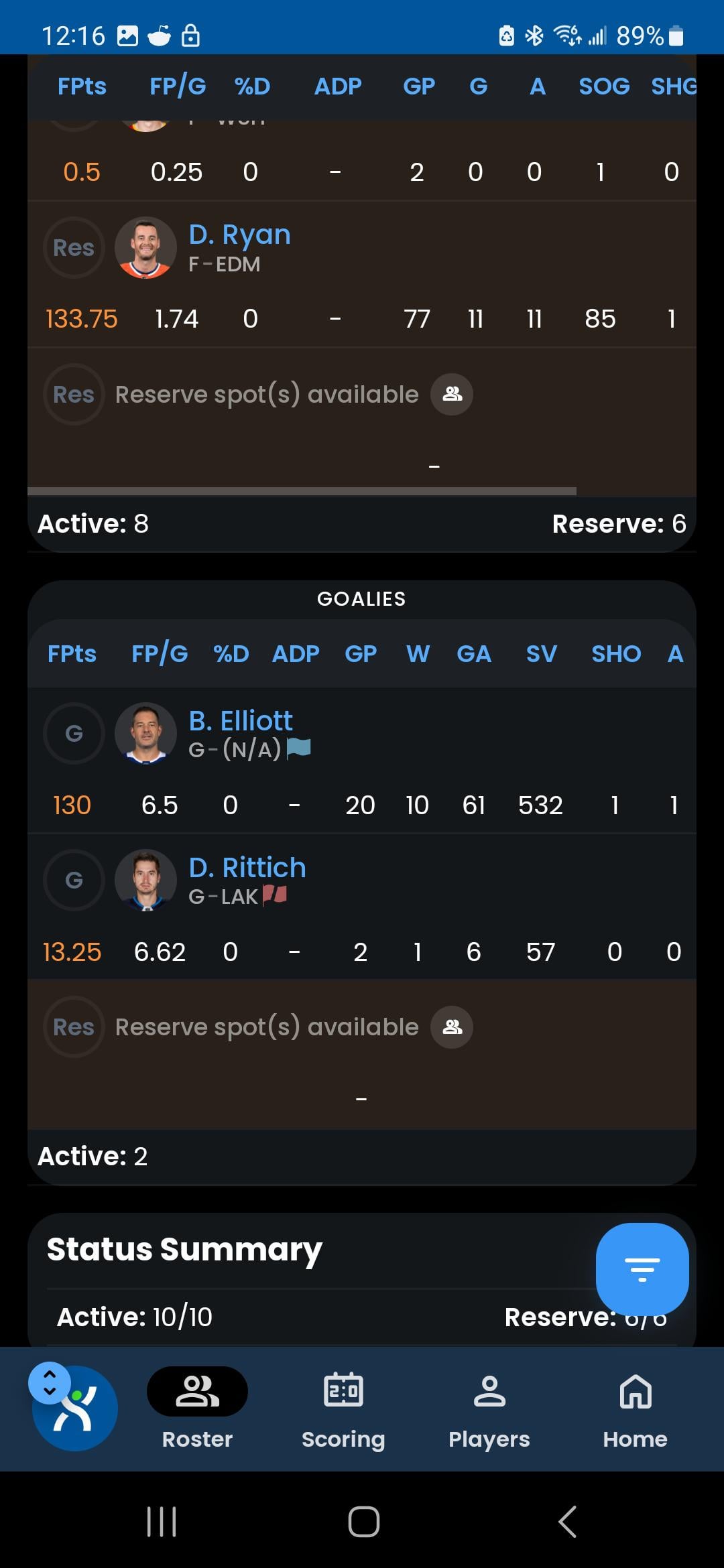Screen dimensions: 724x1568
Task: Tap the Res slot button beside D. Ryan
Action: 74,248
